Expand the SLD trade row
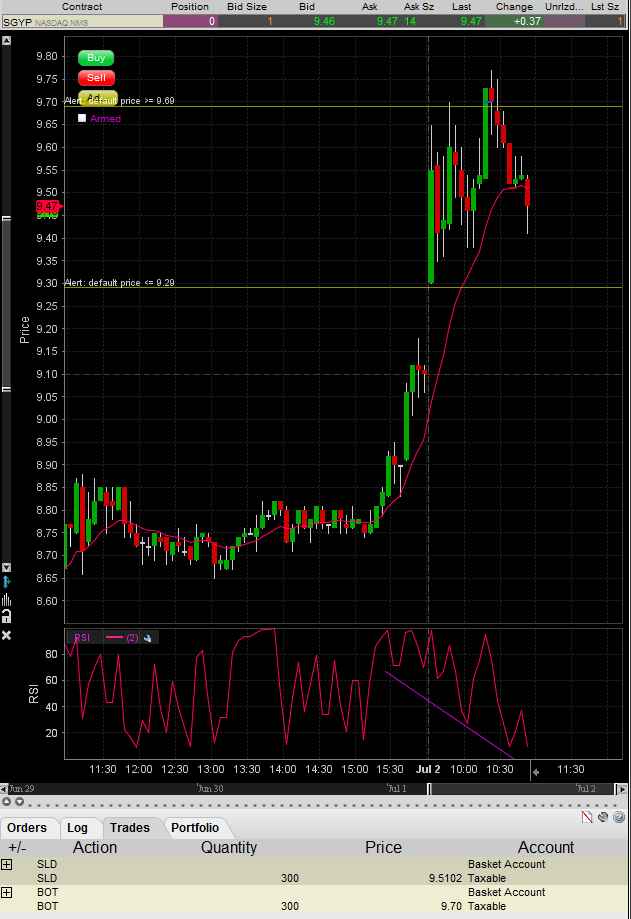The height and width of the screenshot is (919, 631). (x=7, y=863)
